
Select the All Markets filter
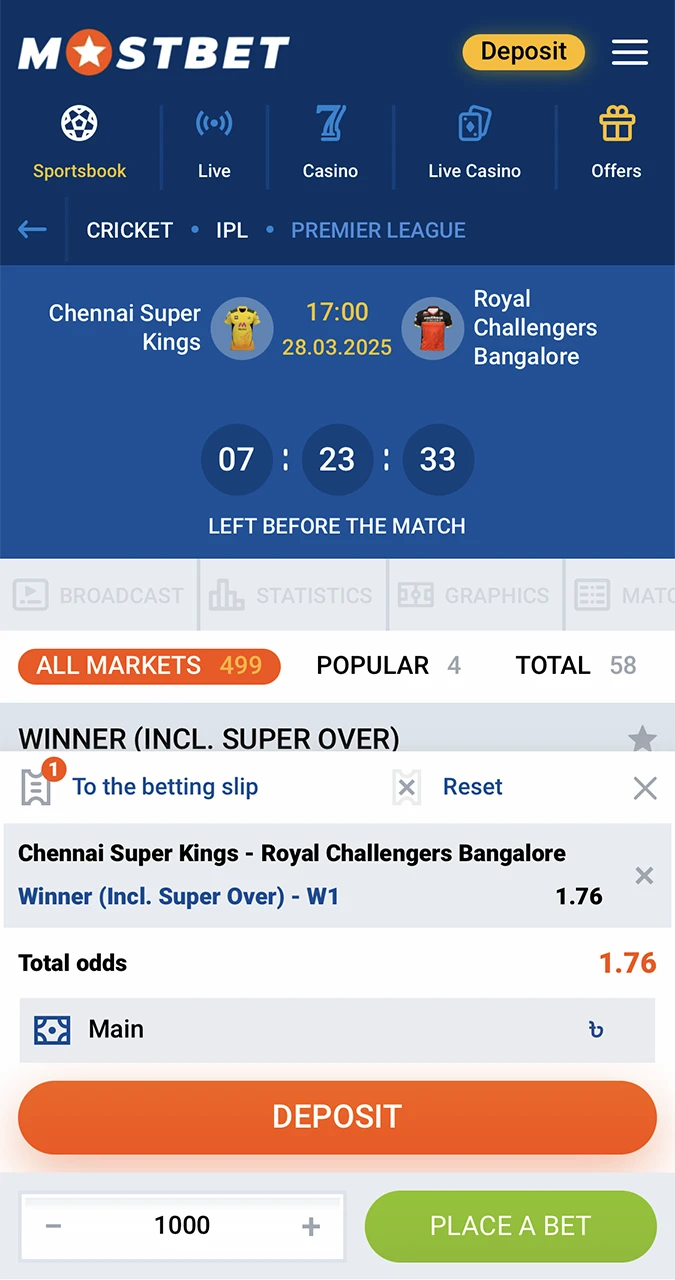149,666
